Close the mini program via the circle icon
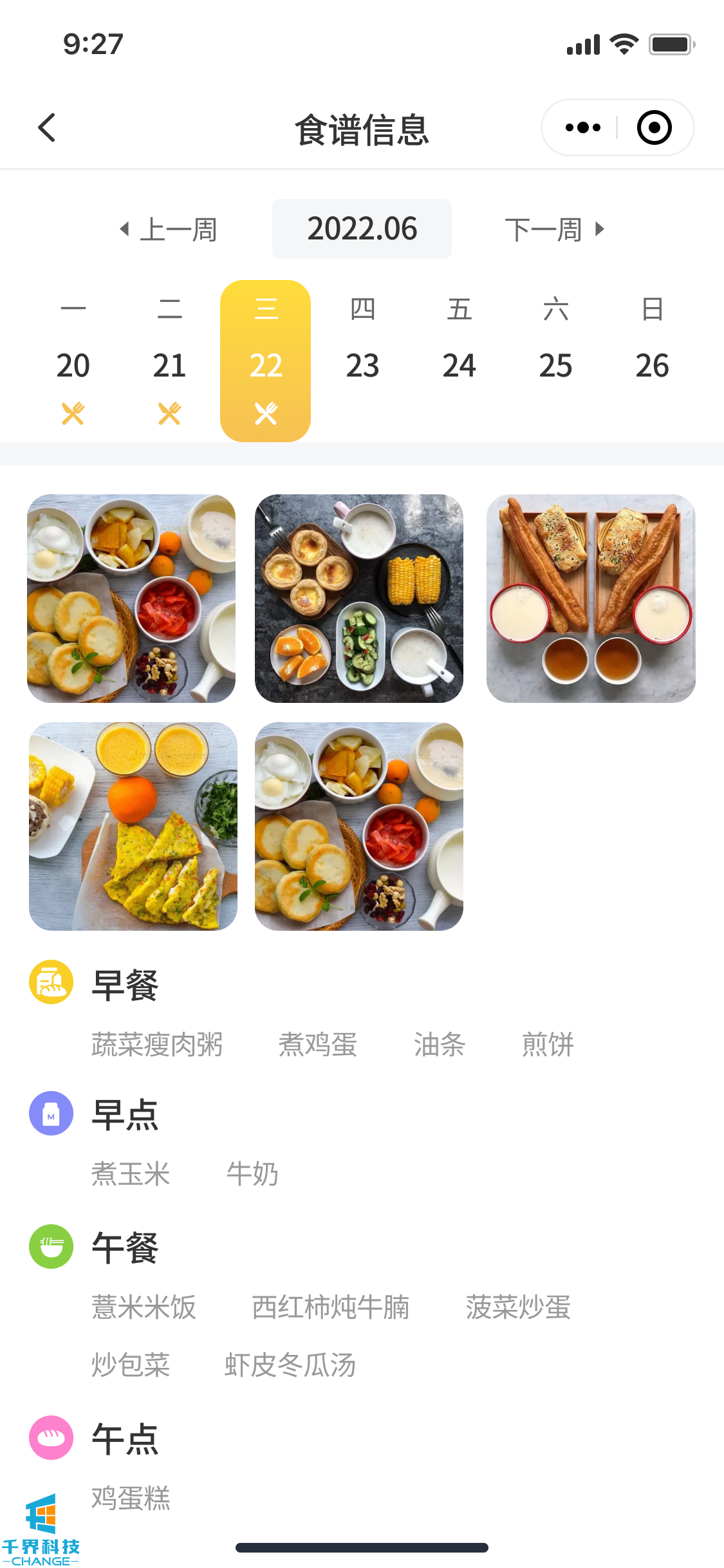 (x=654, y=127)
